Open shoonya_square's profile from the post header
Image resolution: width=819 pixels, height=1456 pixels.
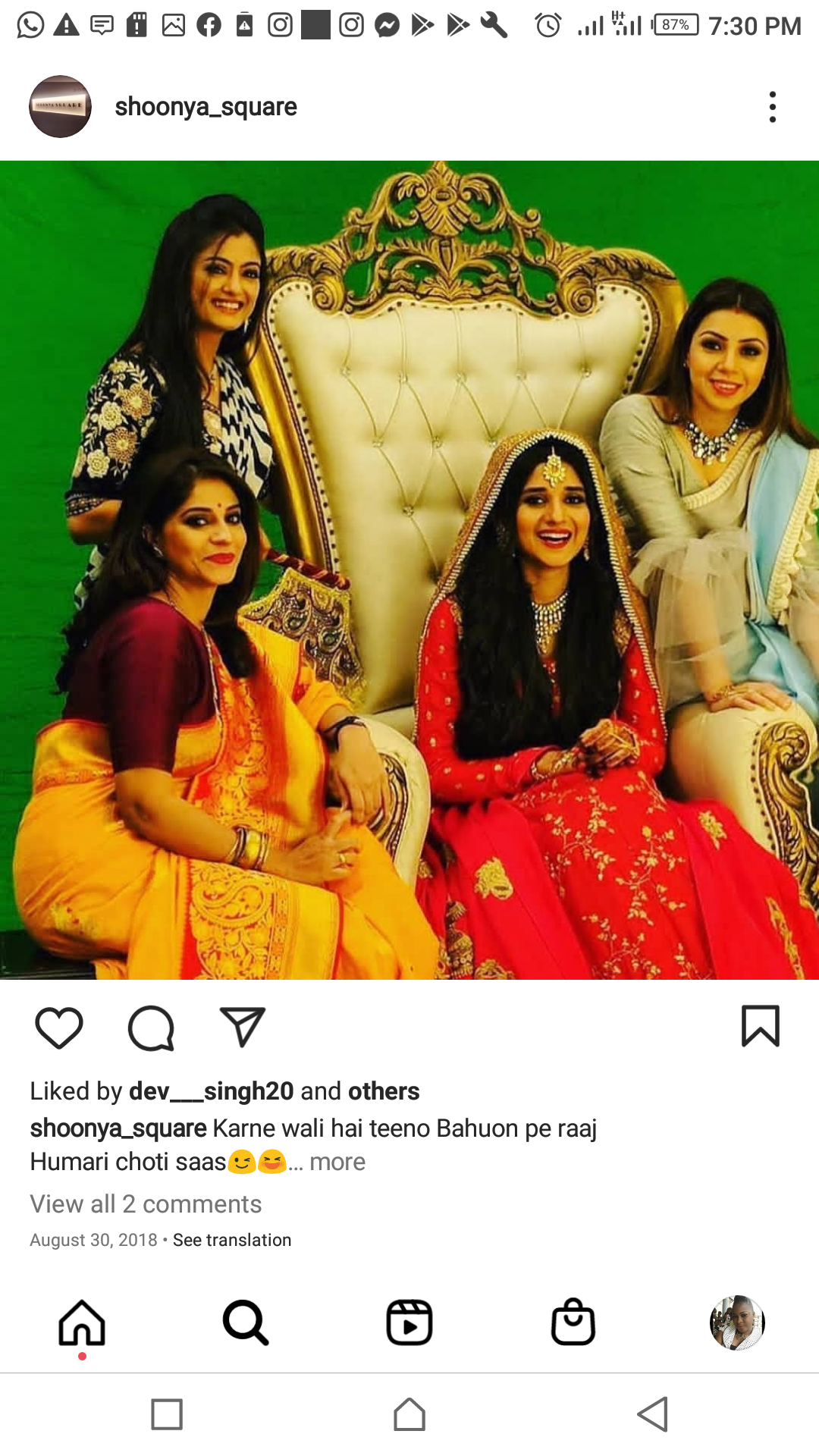[206, 107]
